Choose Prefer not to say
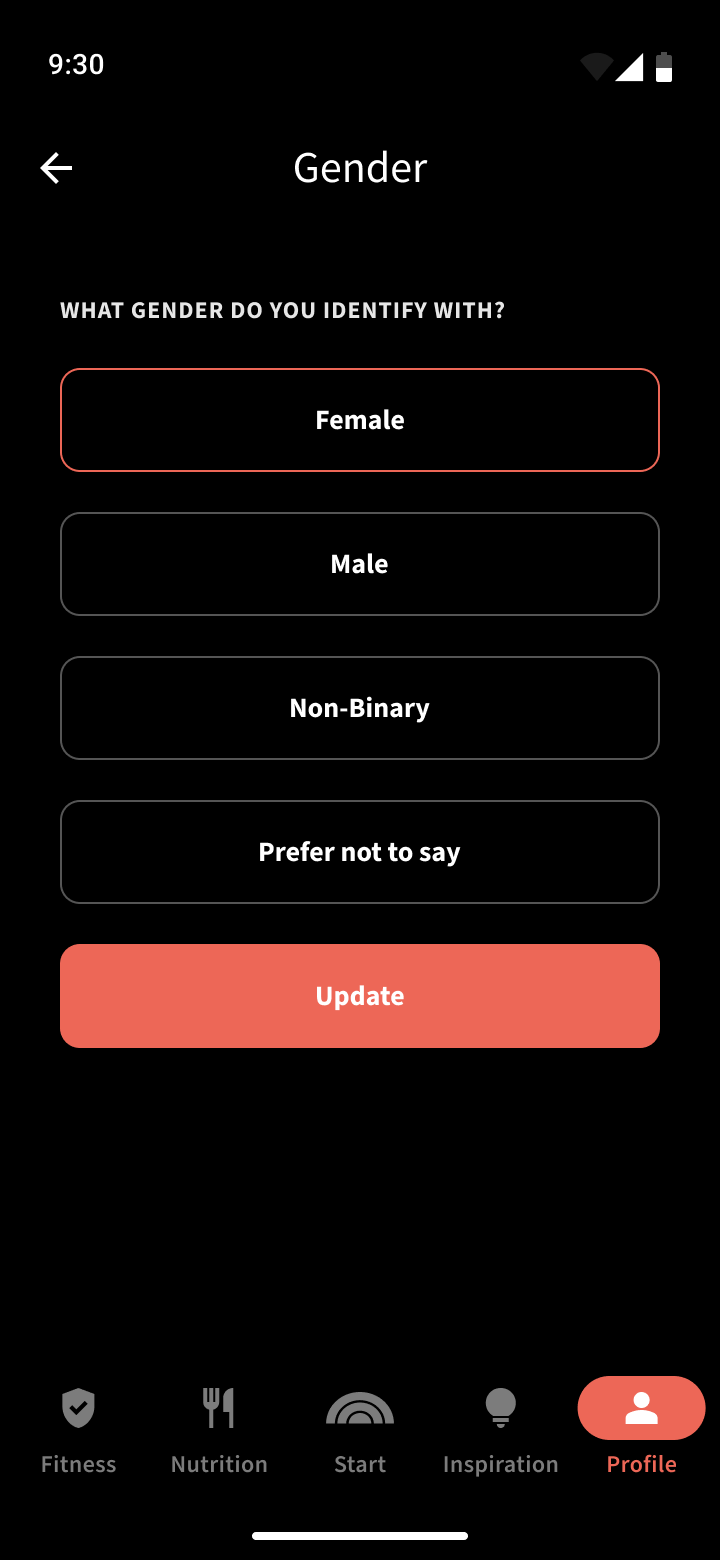Image resolution: width=720 pixels, height=1560 pixels. click(360, 851)
